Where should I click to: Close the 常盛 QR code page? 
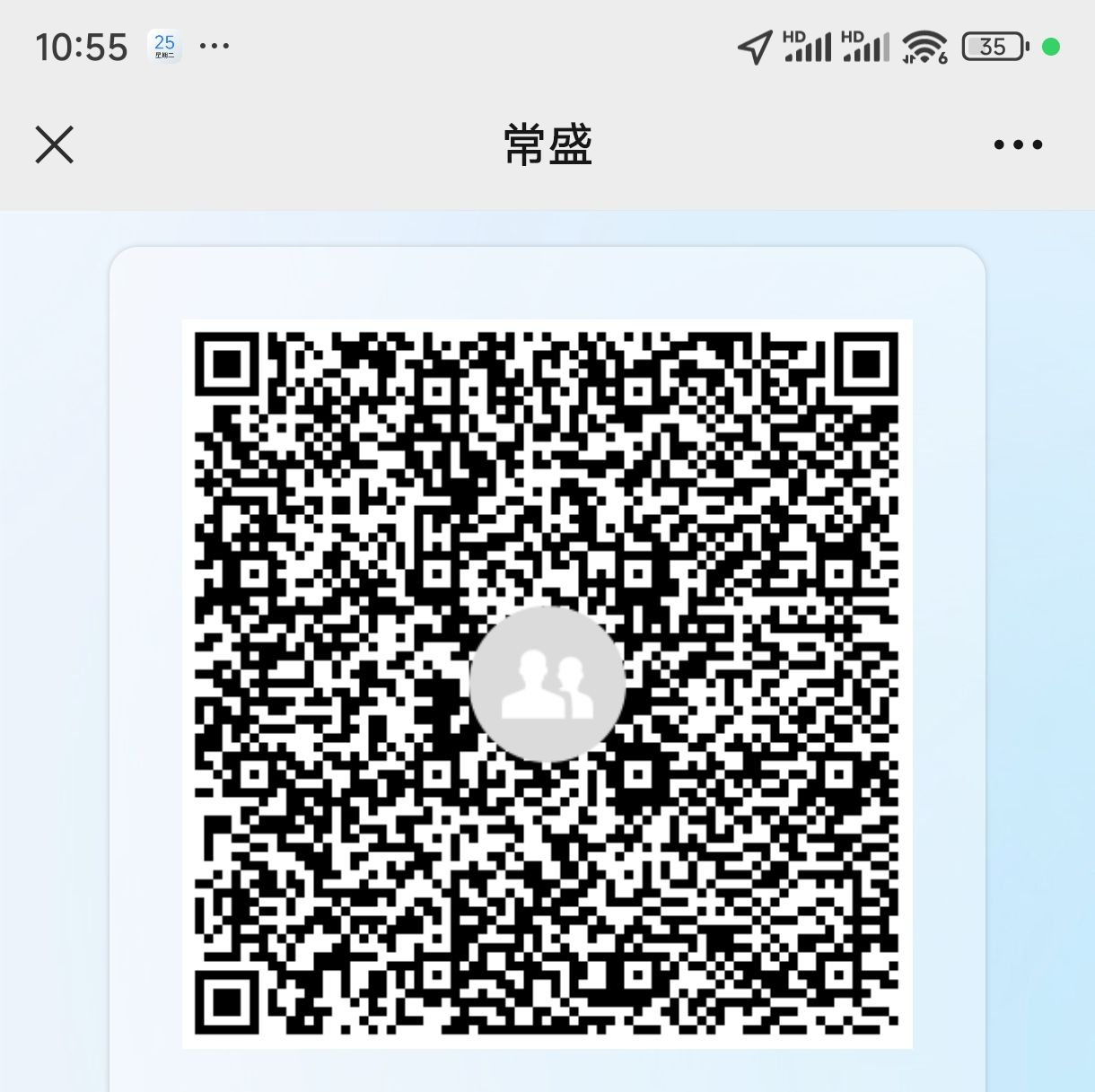tap(54, 144)
